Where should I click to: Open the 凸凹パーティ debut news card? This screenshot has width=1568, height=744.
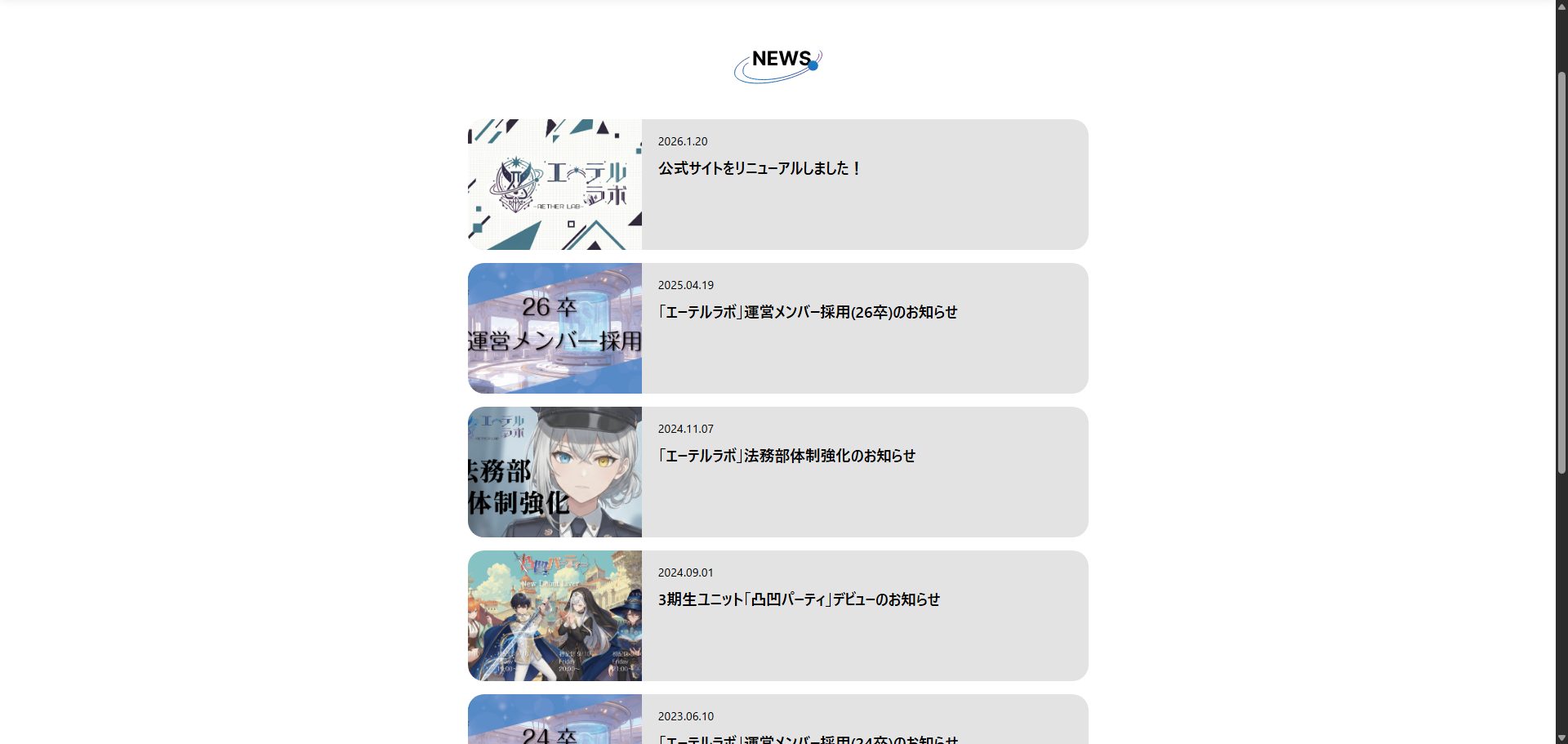[x=777, y=616]
